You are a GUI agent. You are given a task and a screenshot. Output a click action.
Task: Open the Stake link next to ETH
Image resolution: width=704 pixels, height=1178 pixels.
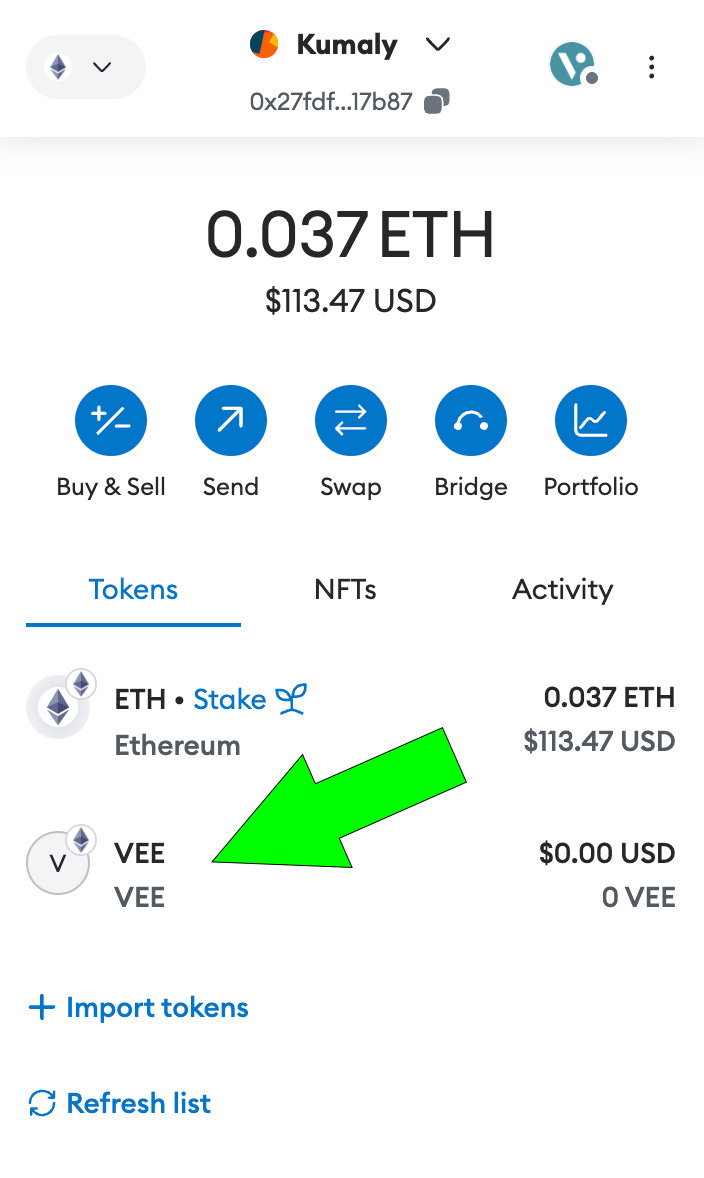250,699
